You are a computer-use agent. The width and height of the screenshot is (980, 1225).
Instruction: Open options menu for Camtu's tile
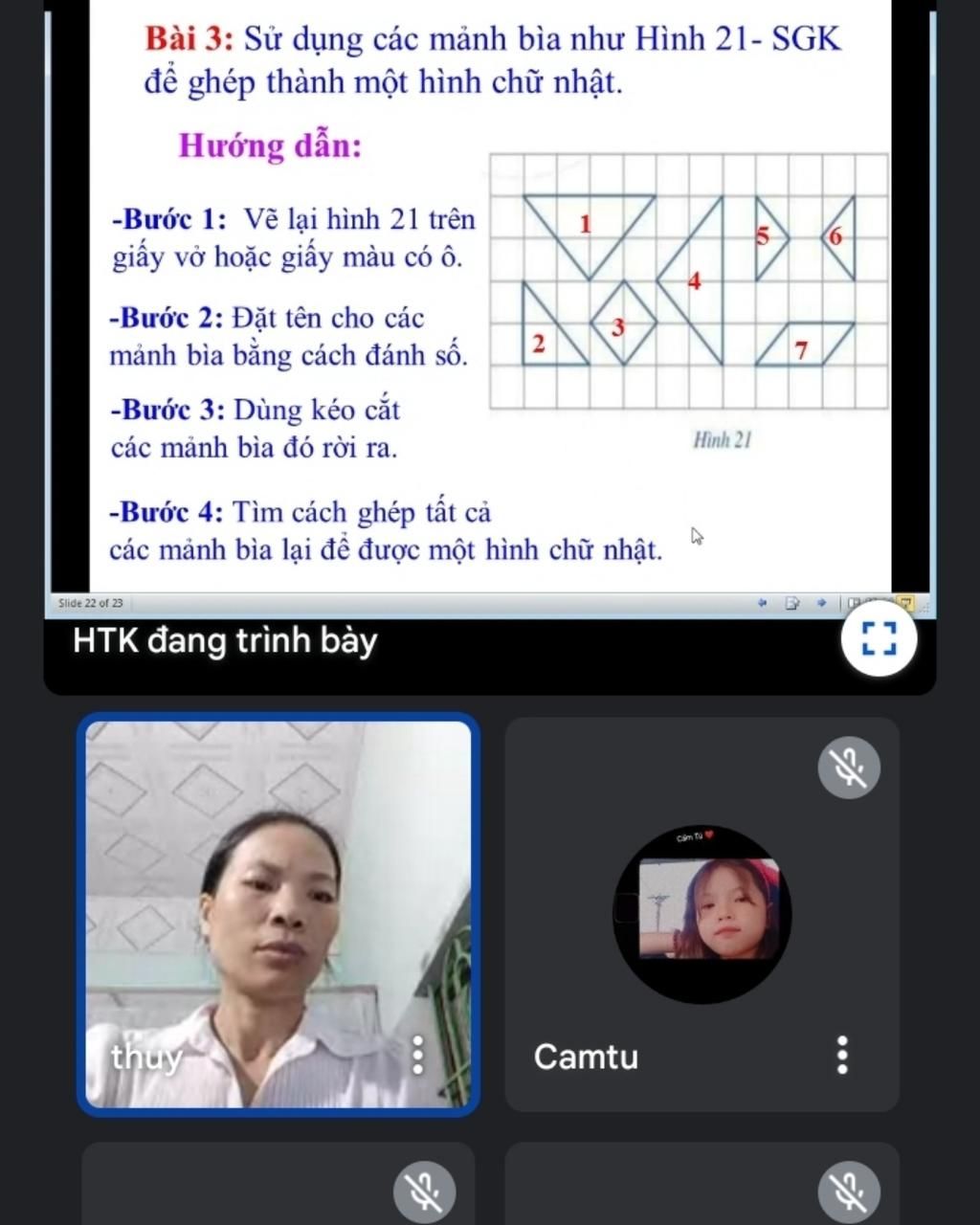tap(842, 1055)
